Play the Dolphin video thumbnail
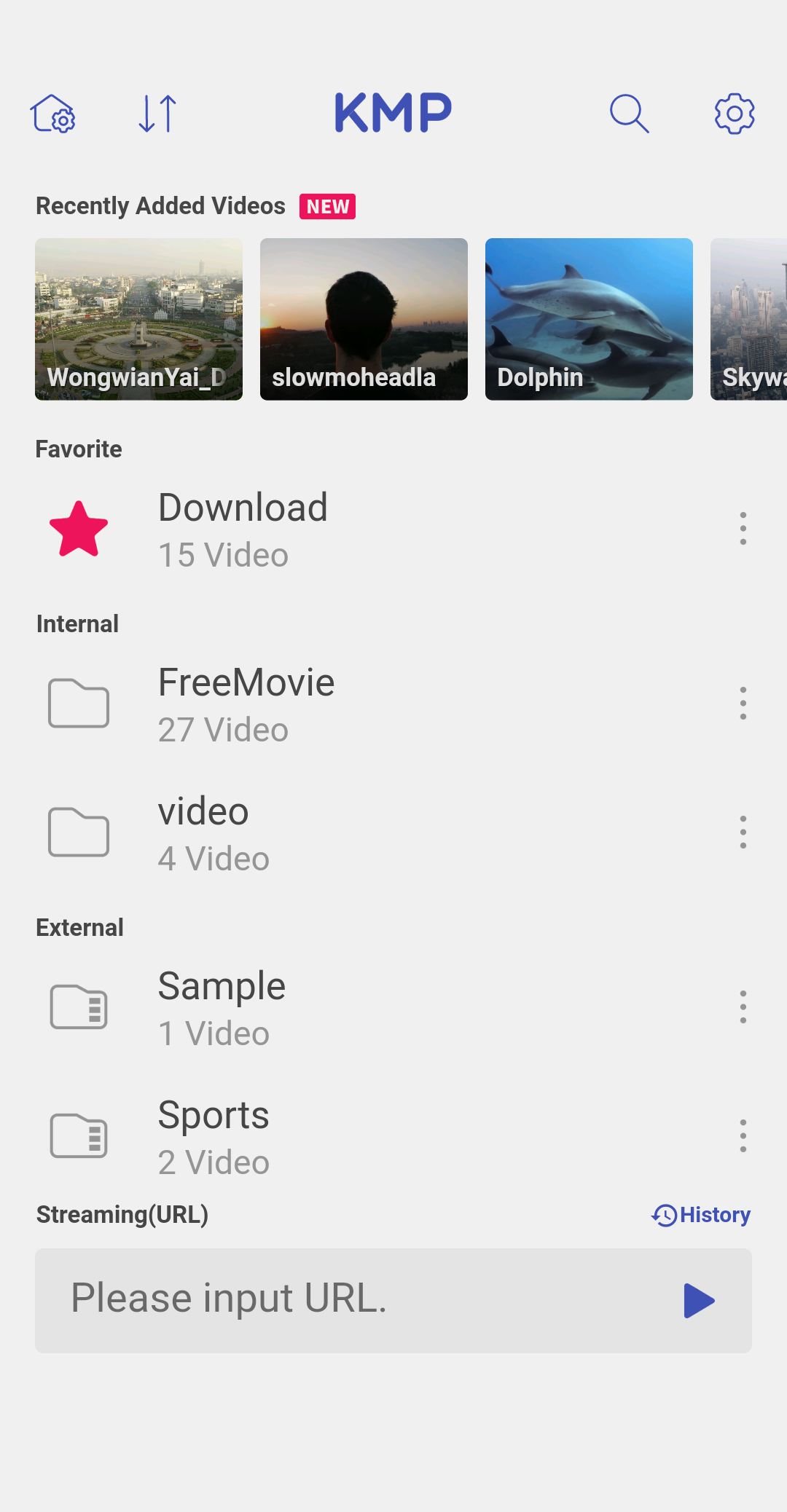This screenshot has height=1512, width=787. tap(588, 319)
